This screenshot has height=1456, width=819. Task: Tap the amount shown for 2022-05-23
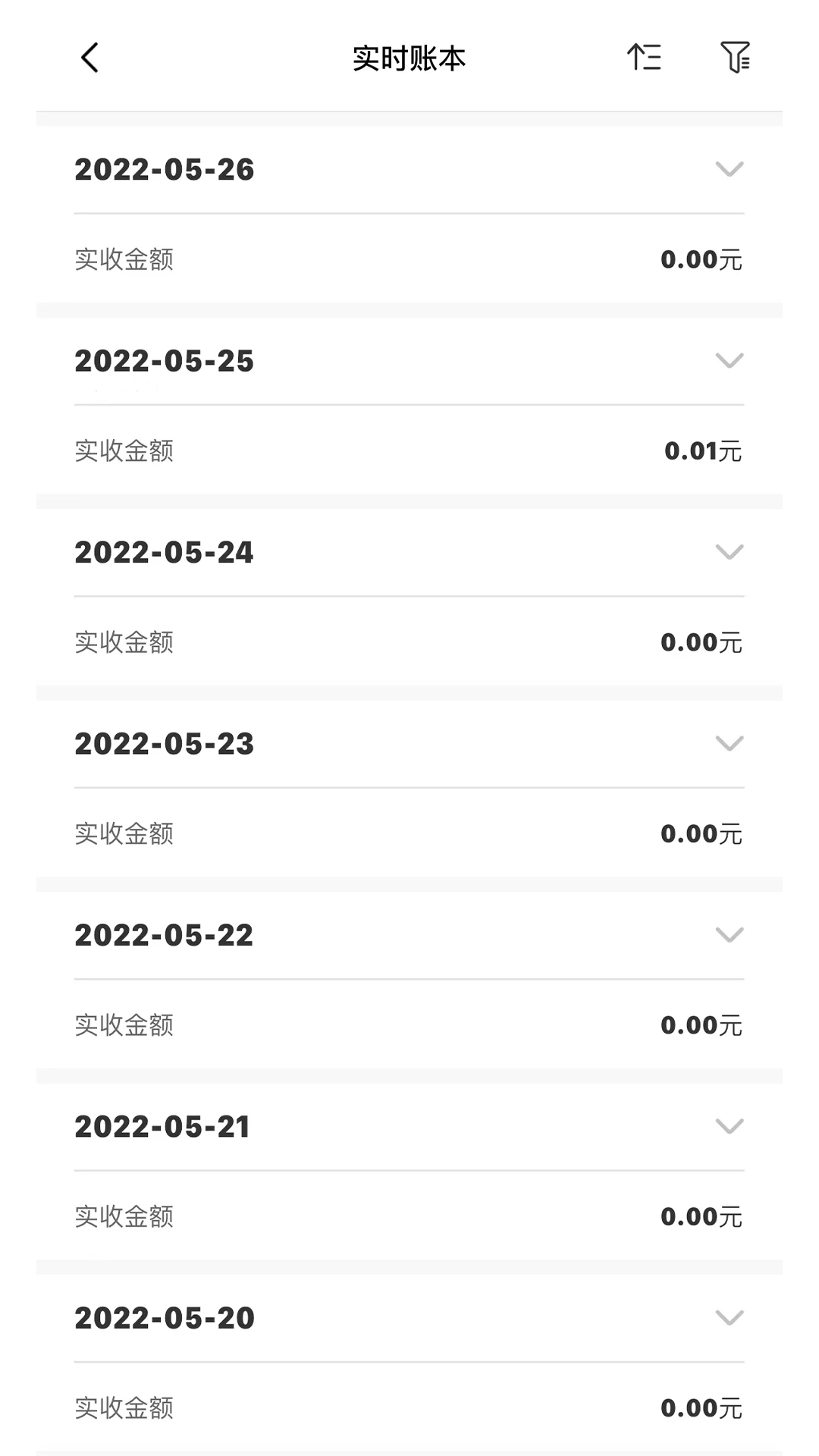click(700, 833)
